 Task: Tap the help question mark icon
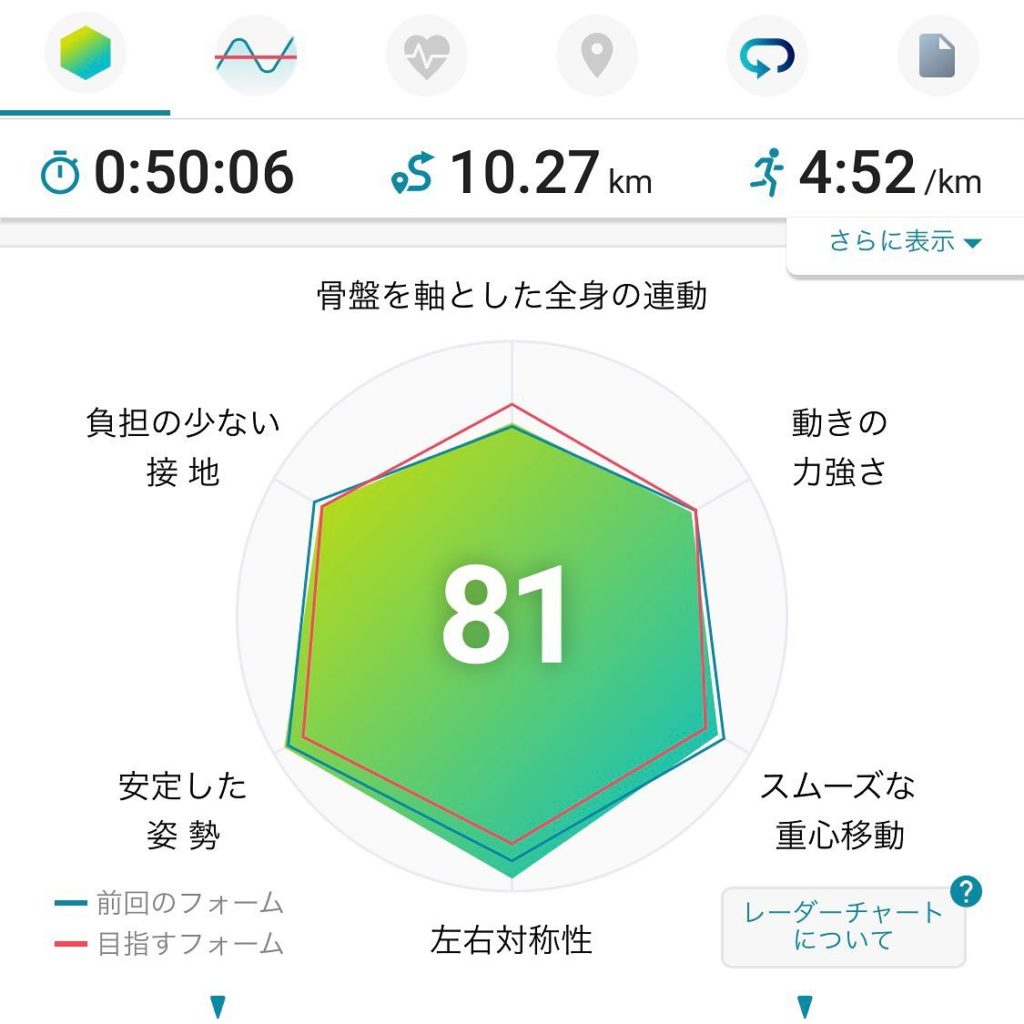(965, 890)
